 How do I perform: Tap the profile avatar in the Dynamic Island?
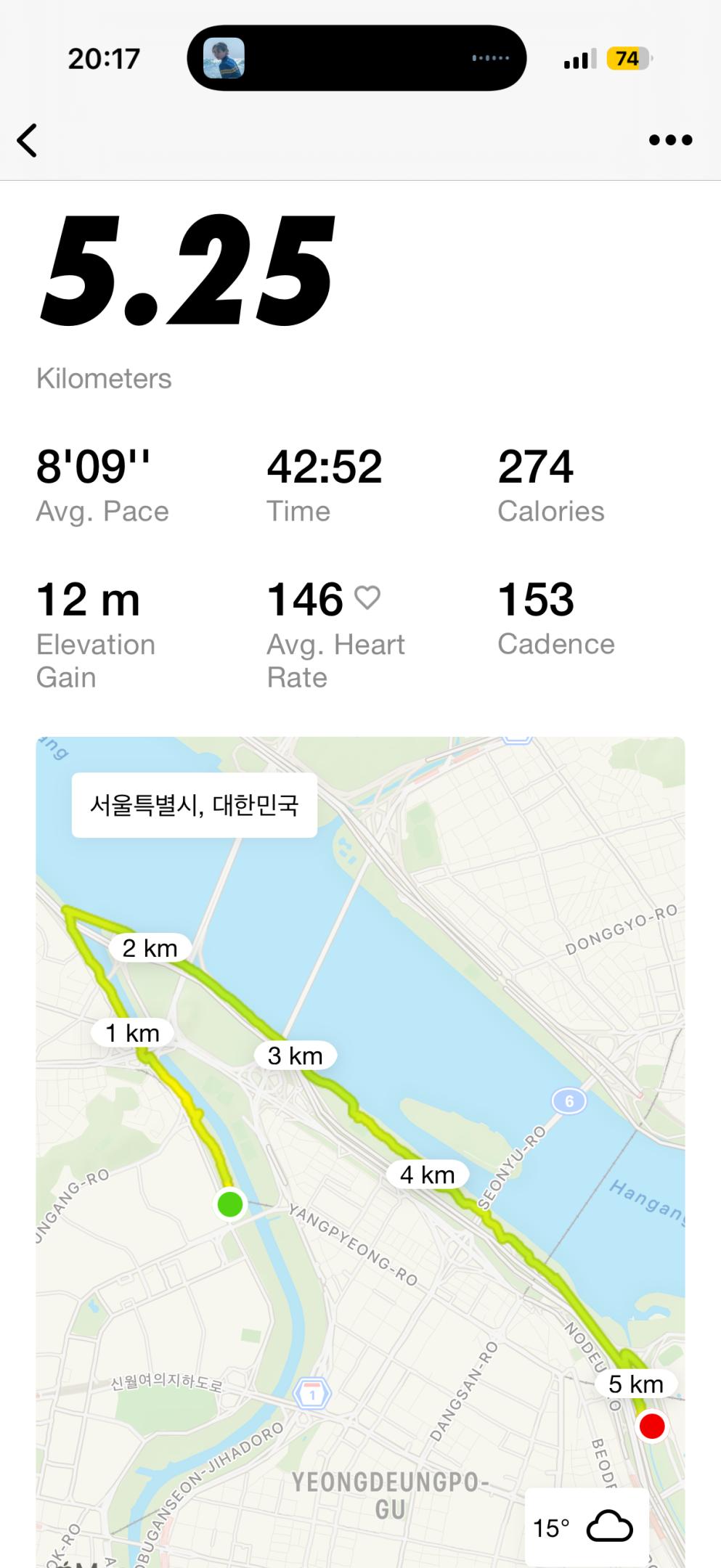[x=224, y=59]
